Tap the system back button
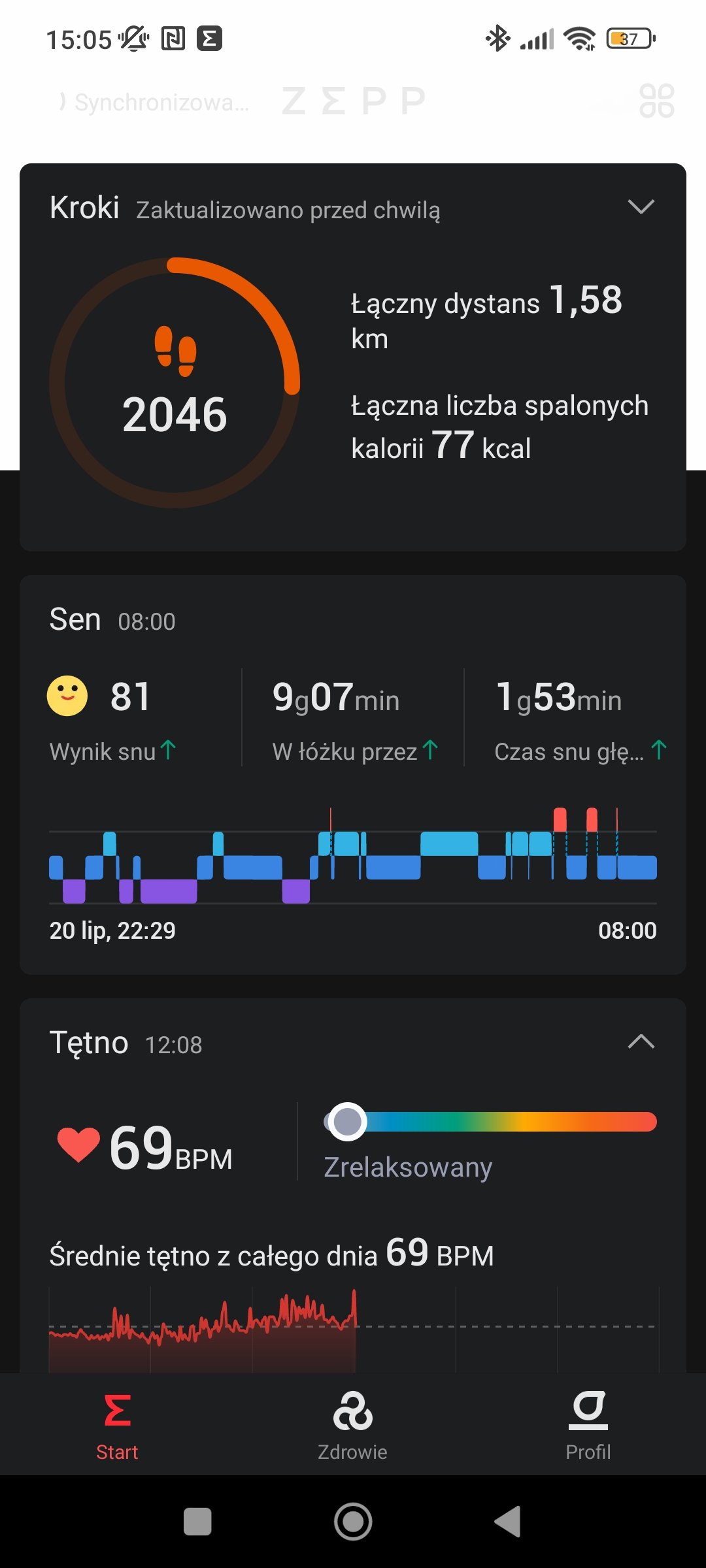This screenshot has width=706, height=1568. 508,1522
